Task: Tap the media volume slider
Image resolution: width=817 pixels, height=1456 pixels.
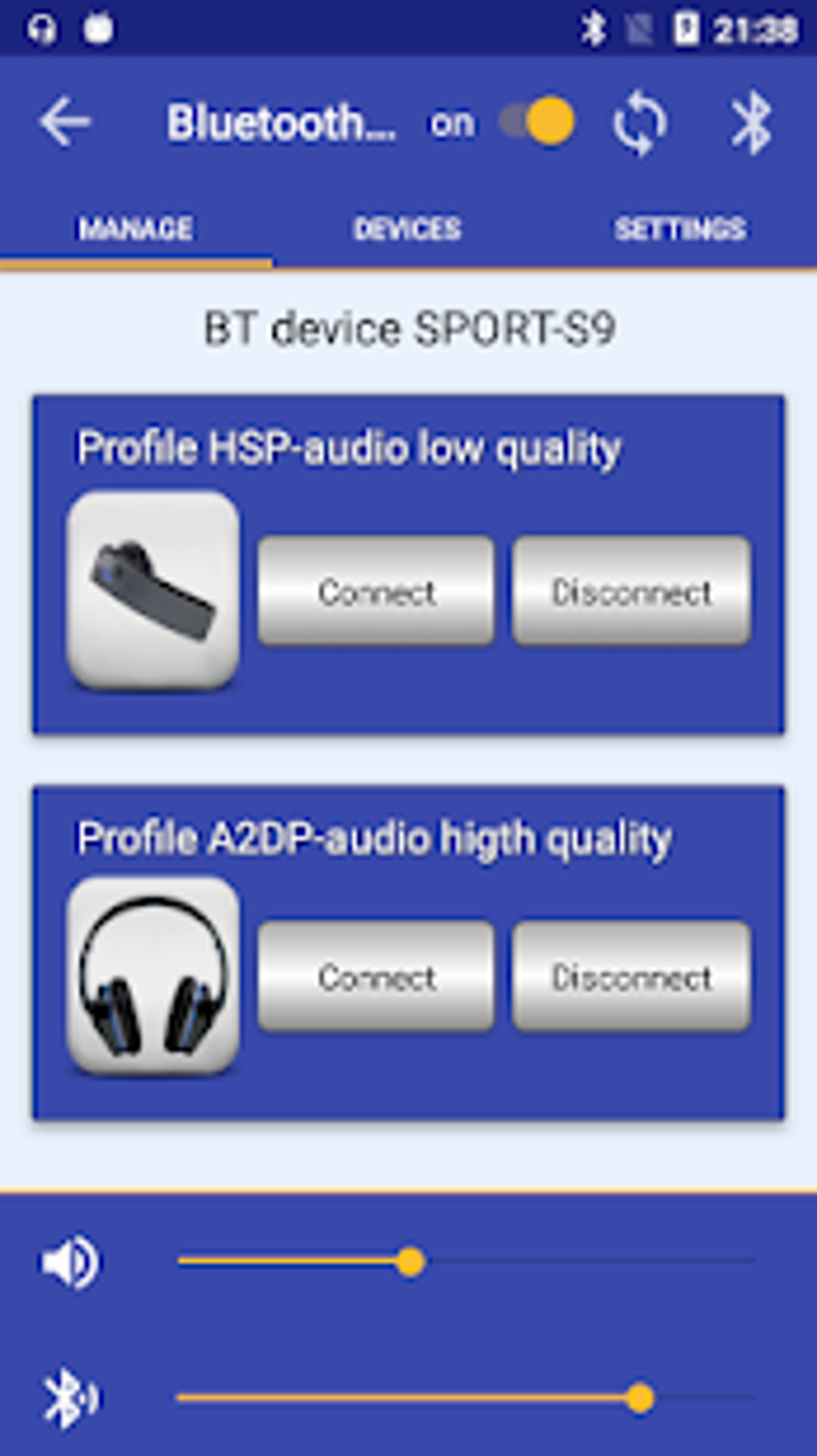Action: (x=465, y=1261)
